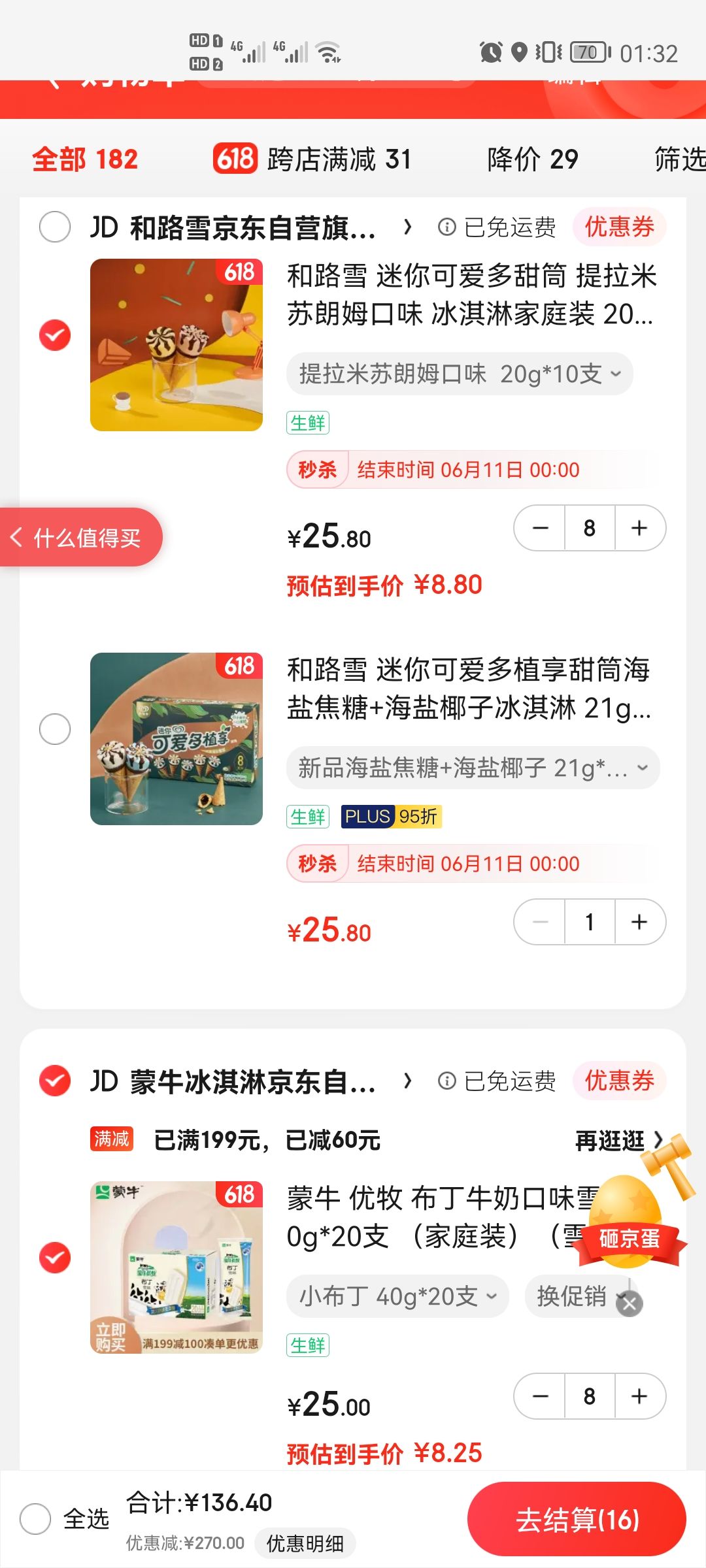
Task: Decrease quantity of 提拉米苏朗姆口味 ice cream
Action: (x=540, y=528)
